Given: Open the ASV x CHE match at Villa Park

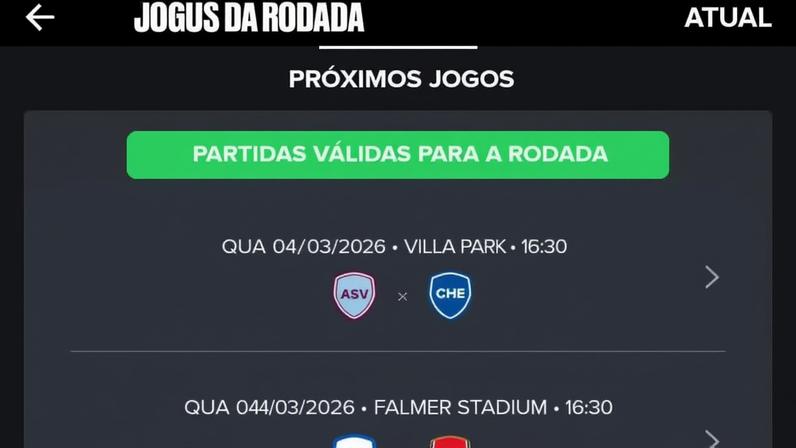Looking at the screenshot, I should 711,277.
